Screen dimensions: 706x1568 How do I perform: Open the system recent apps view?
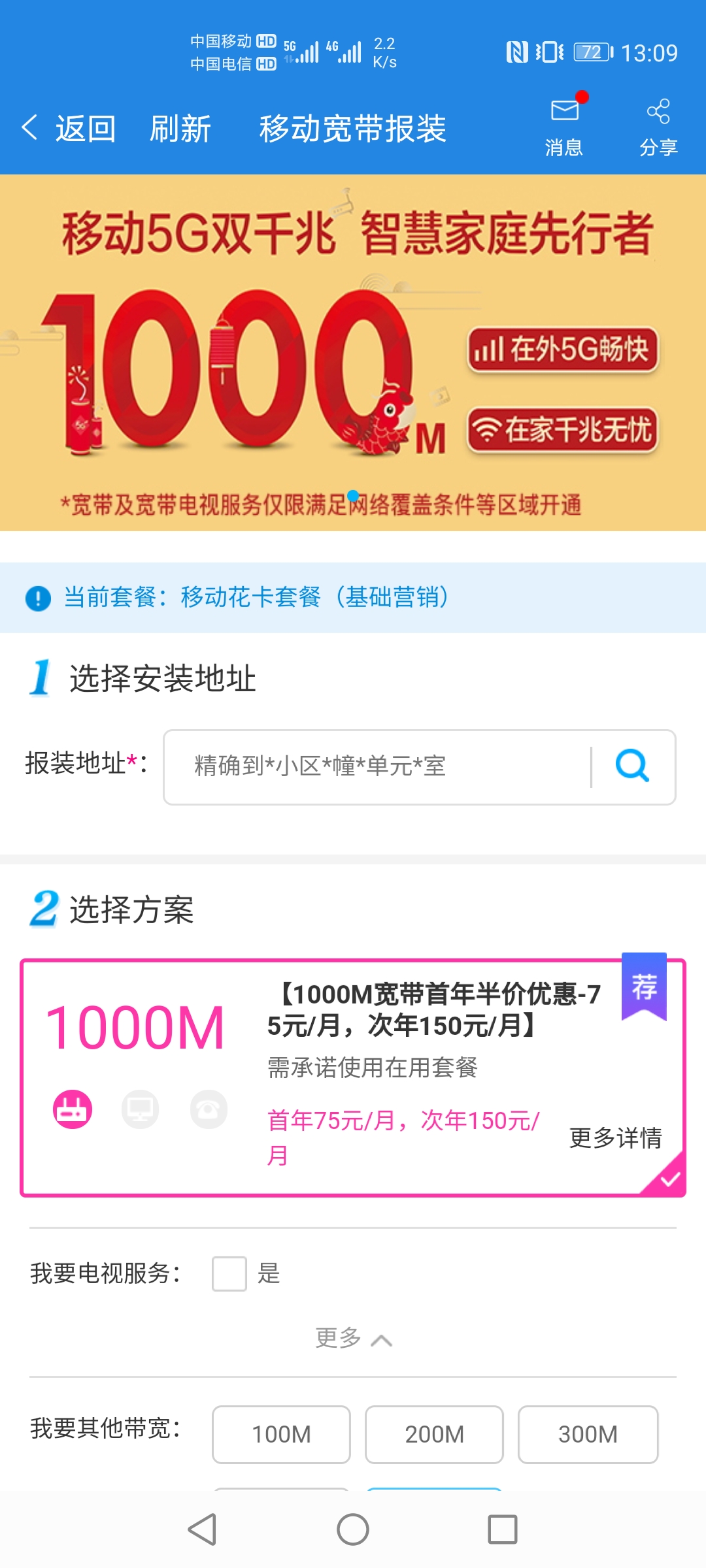[502, 1529]
